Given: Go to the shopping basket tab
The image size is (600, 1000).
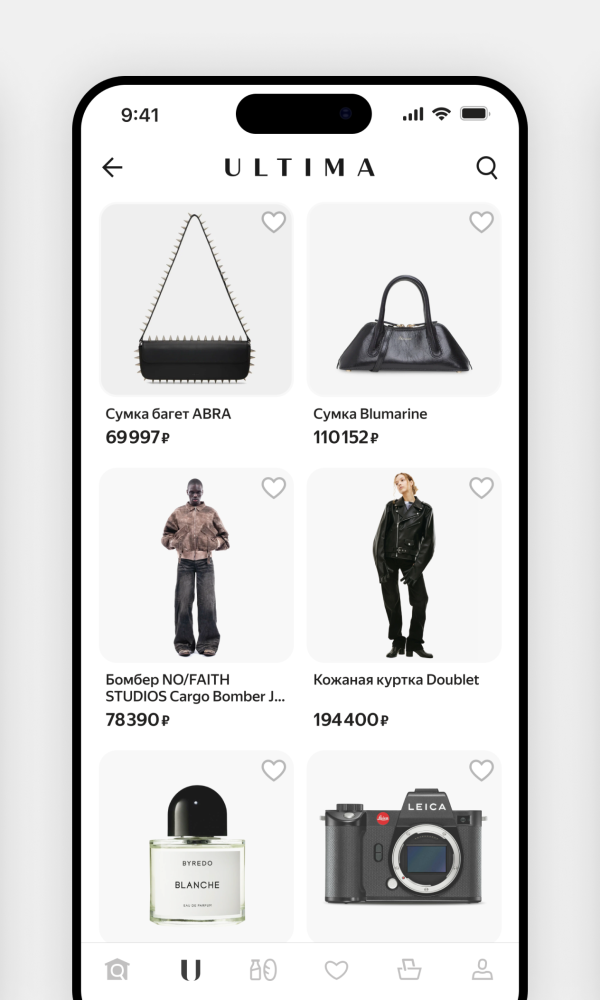Looking at the screenshot, I should [409, 969].
